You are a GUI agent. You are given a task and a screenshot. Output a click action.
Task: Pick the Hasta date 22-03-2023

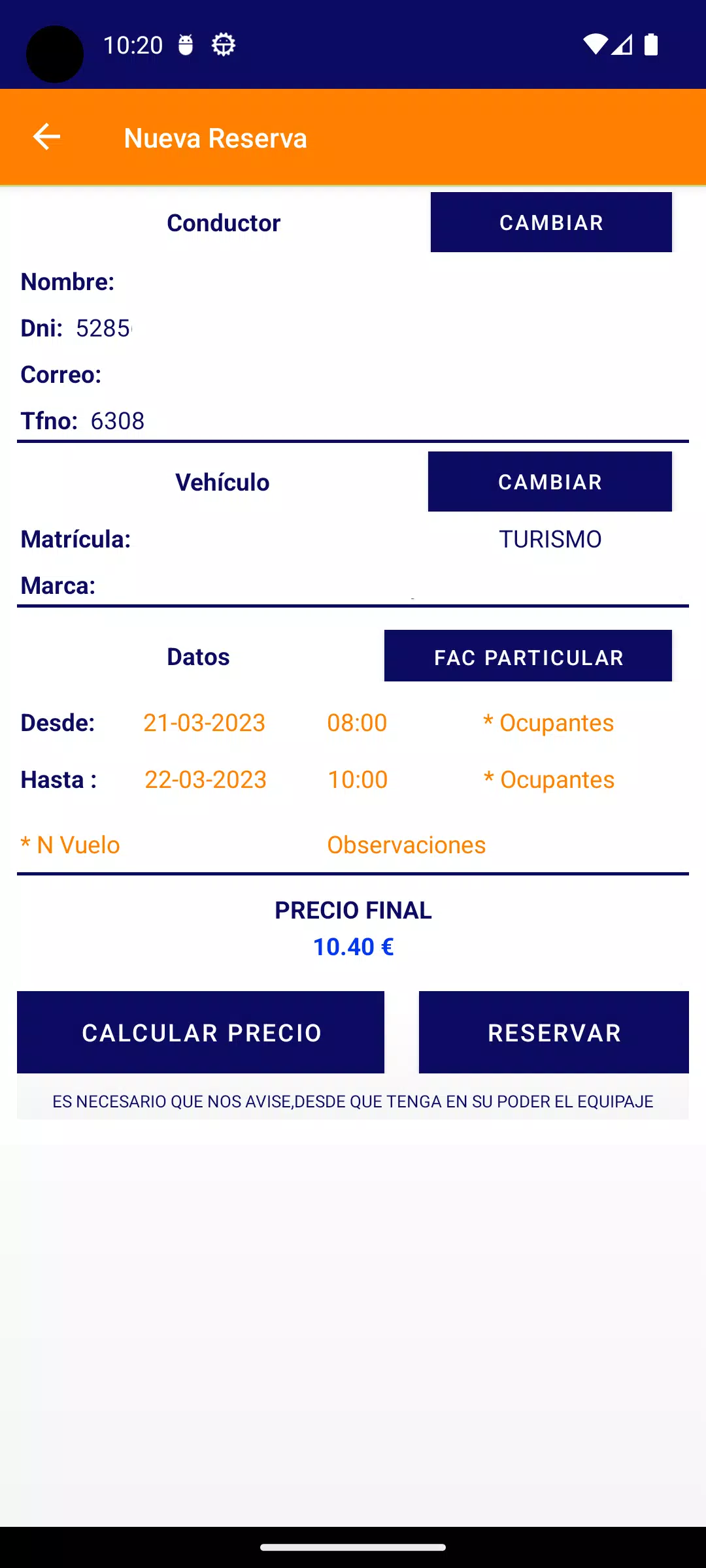[x=205, y=780]
